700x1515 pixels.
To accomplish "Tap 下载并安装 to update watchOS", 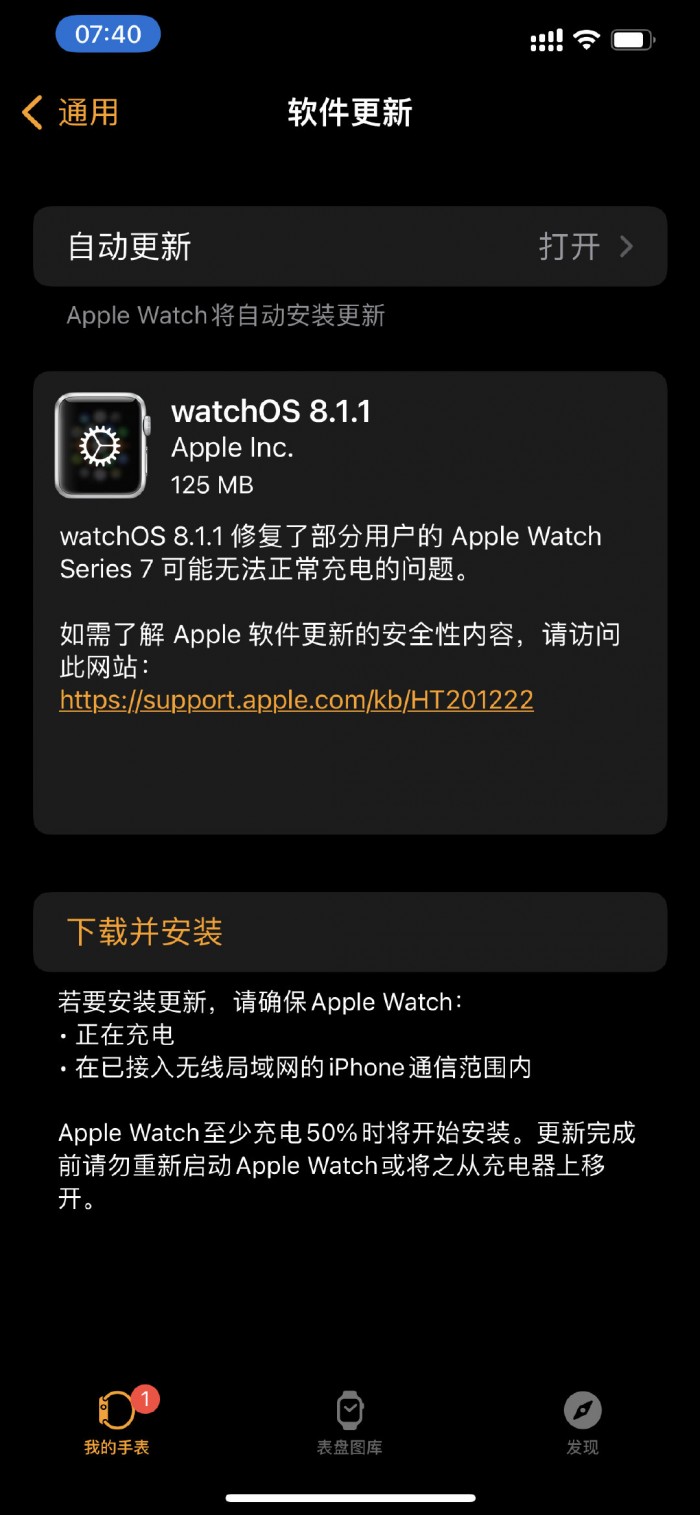I will pos(145,932).
